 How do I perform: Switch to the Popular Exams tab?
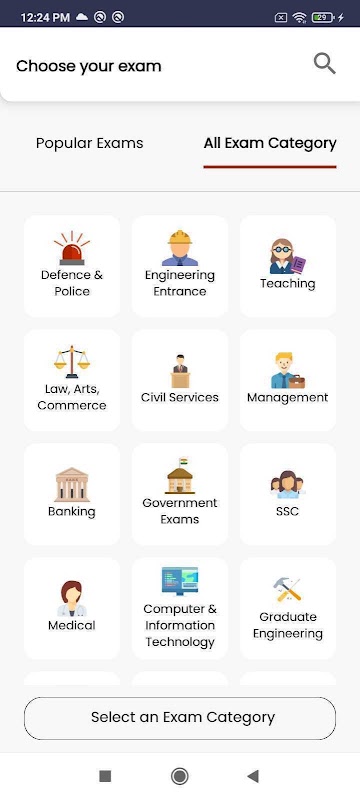89,143
